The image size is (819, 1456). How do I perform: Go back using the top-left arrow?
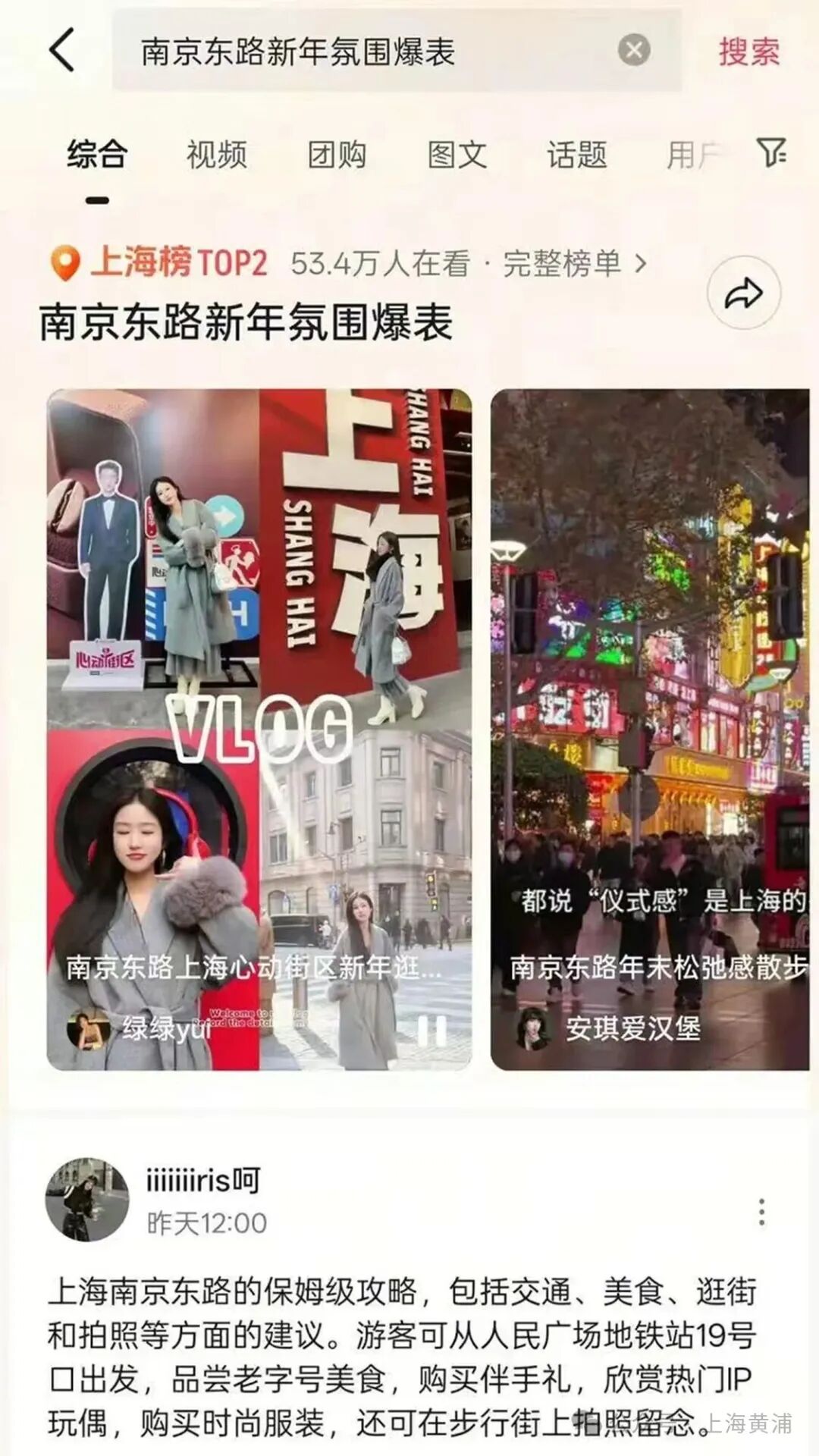[x=62, y=50]
